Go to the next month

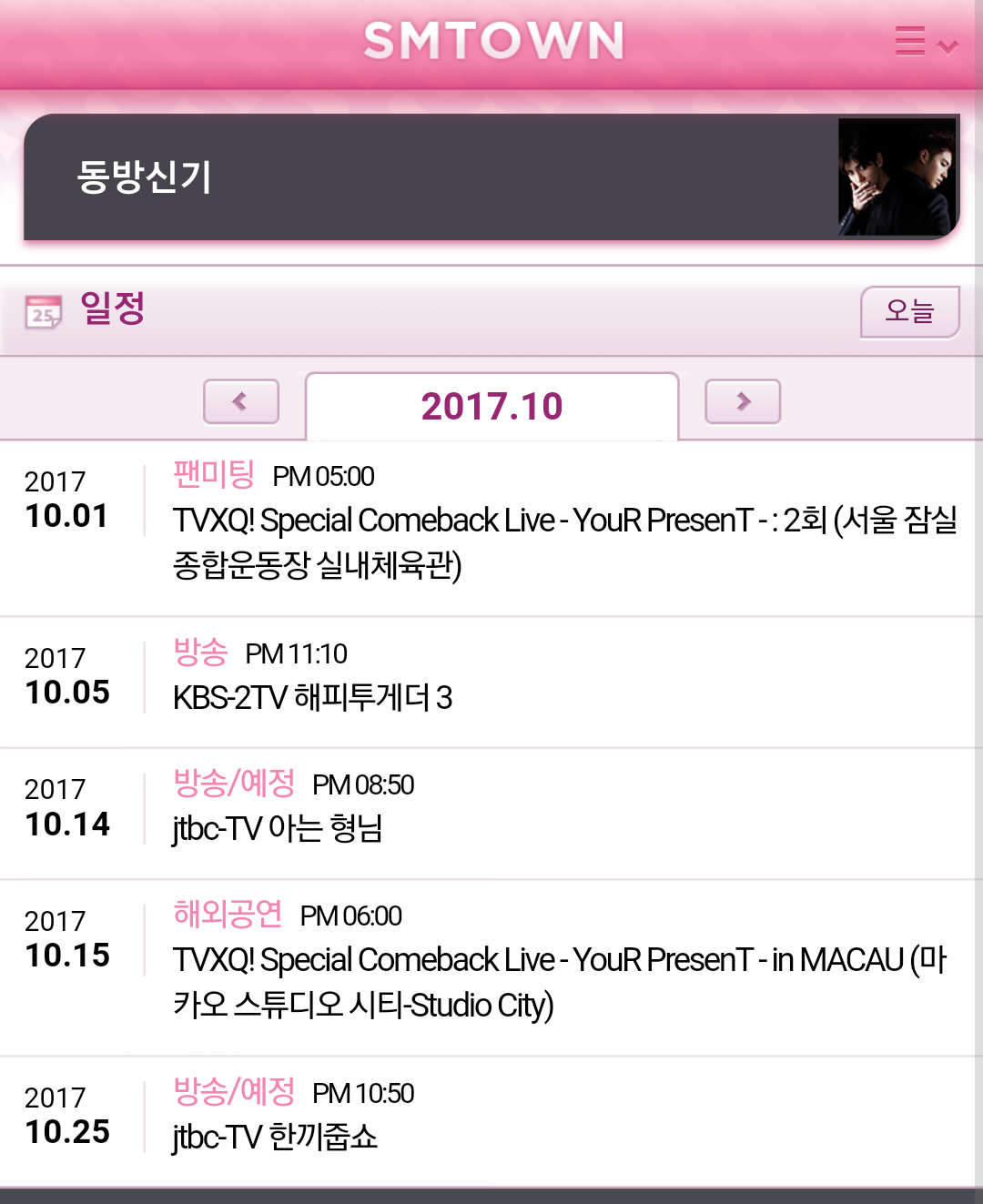743,401
